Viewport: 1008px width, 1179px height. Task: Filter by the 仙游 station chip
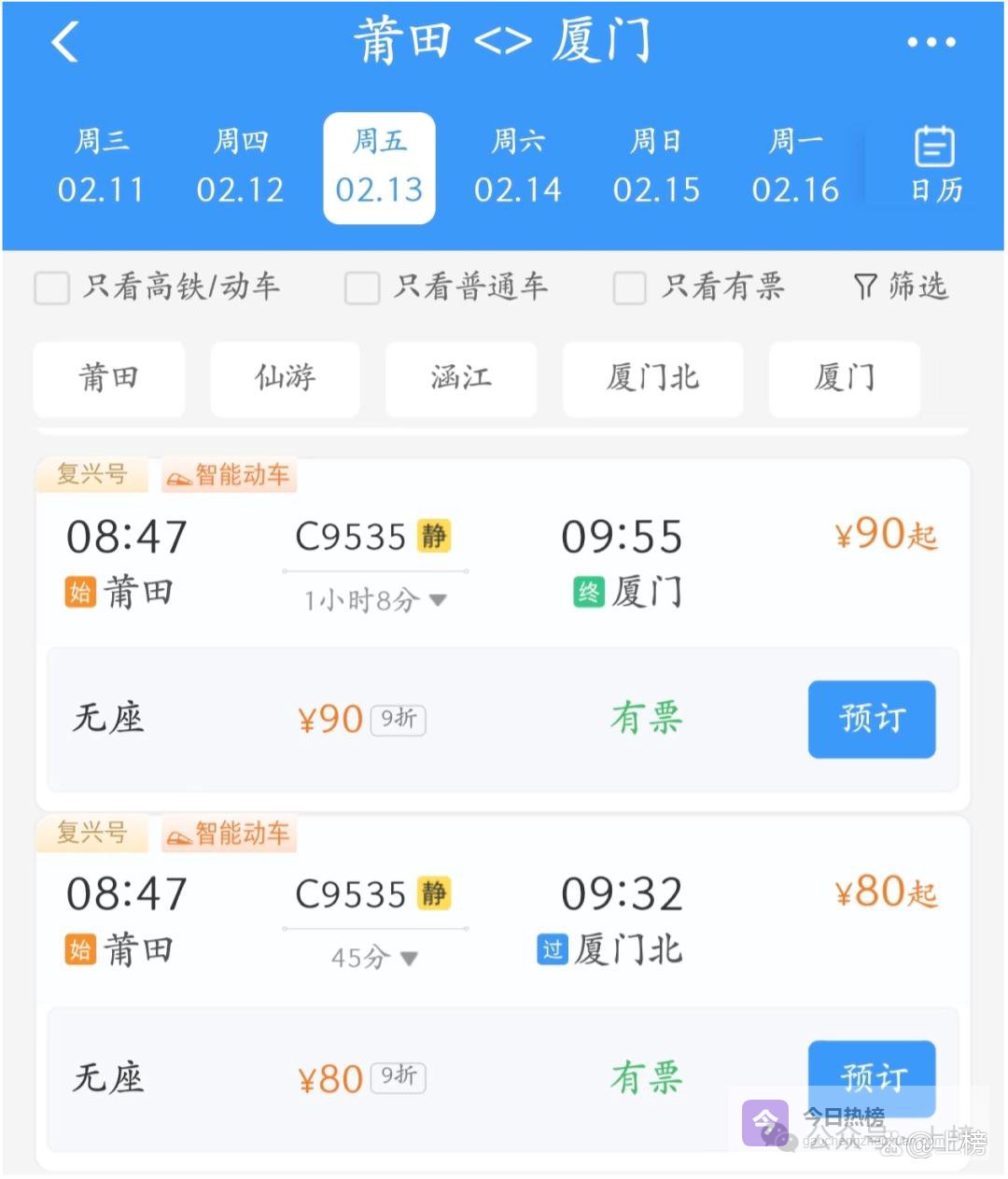[x=285, y=378]
